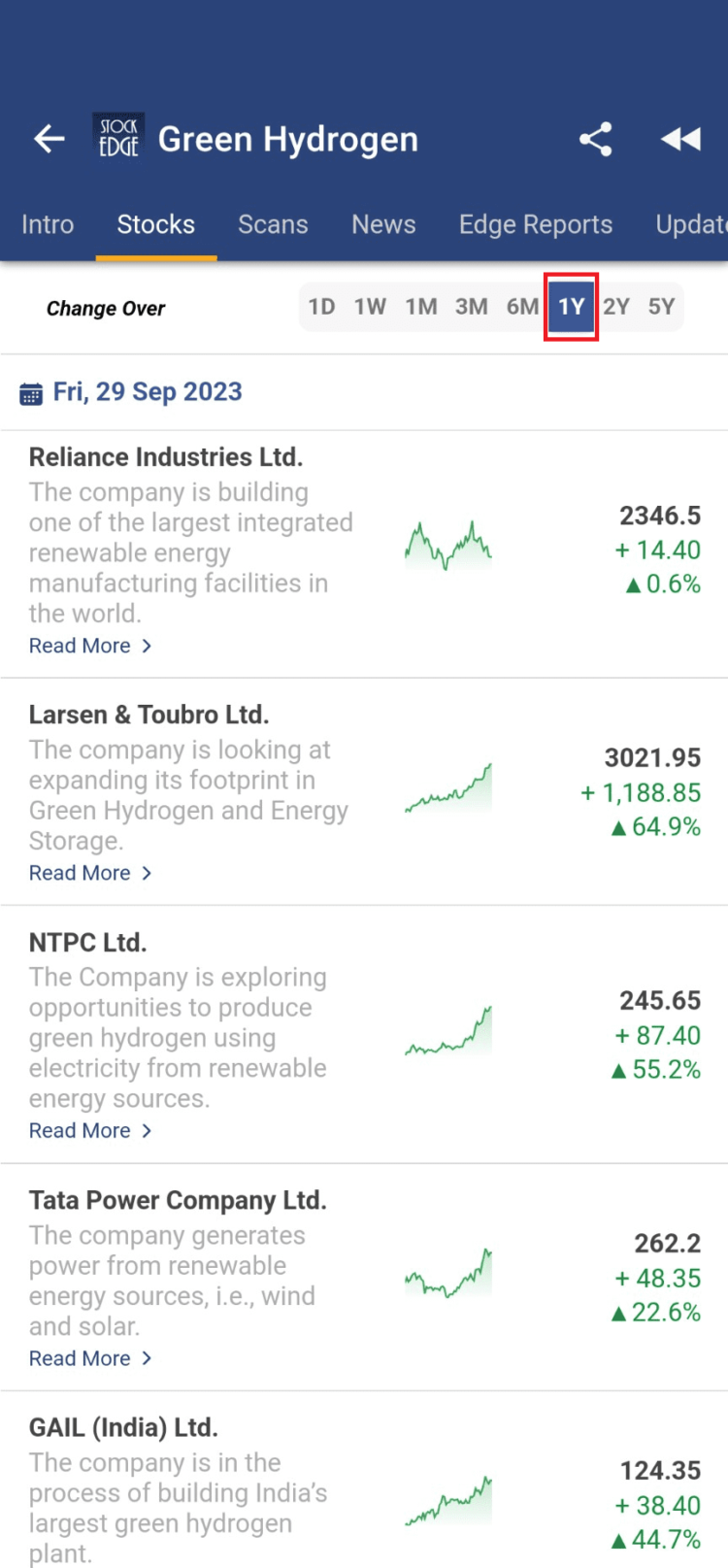Tap the back arrow in the header

pos(49,138)
